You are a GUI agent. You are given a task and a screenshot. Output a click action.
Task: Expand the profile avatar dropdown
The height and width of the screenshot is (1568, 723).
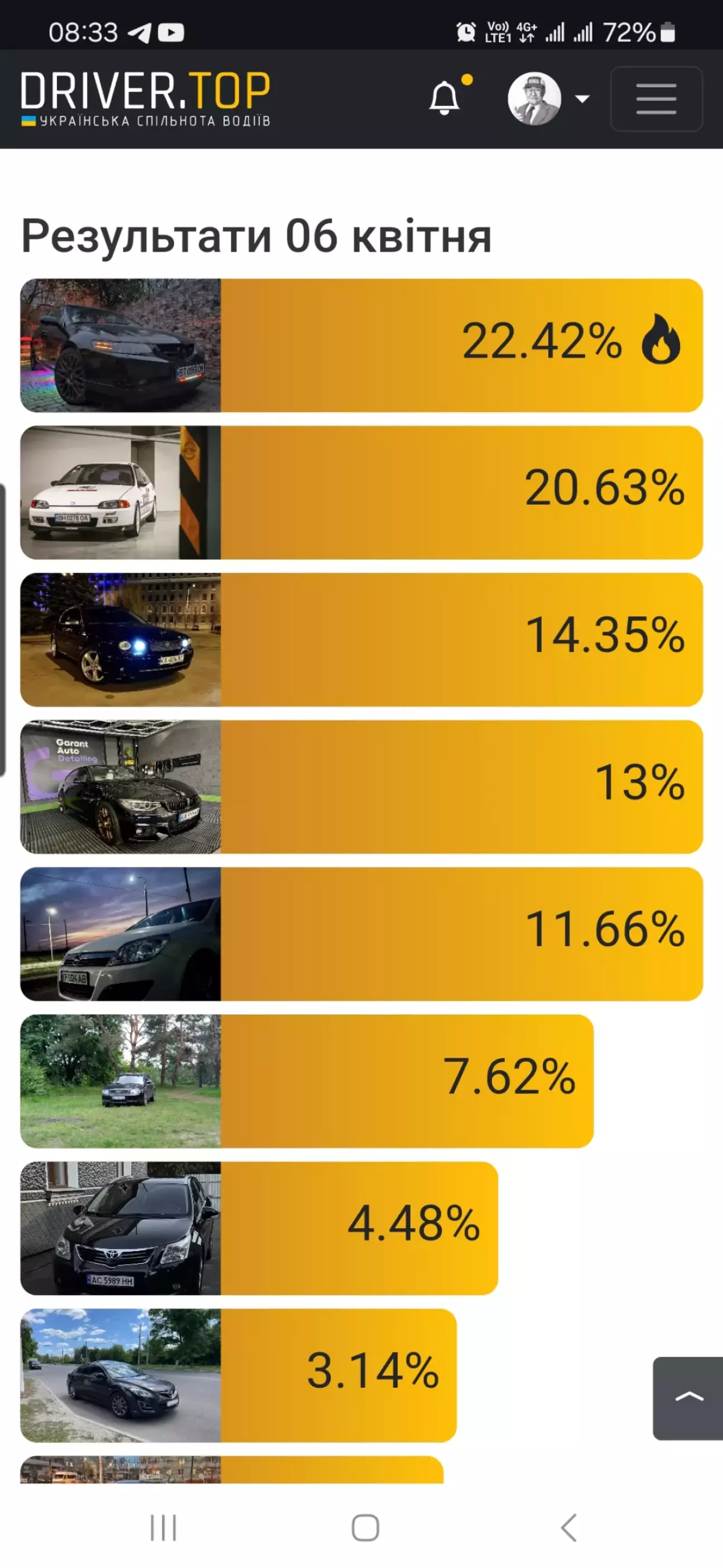548,99
